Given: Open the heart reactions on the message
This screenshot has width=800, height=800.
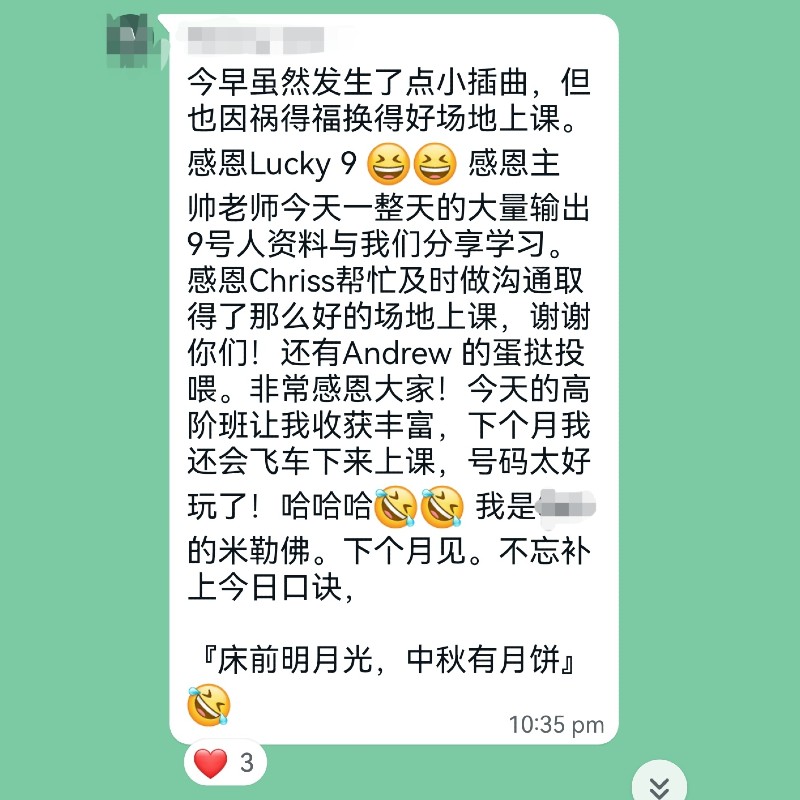Looking at the screenshot, I should pos(225,765).
